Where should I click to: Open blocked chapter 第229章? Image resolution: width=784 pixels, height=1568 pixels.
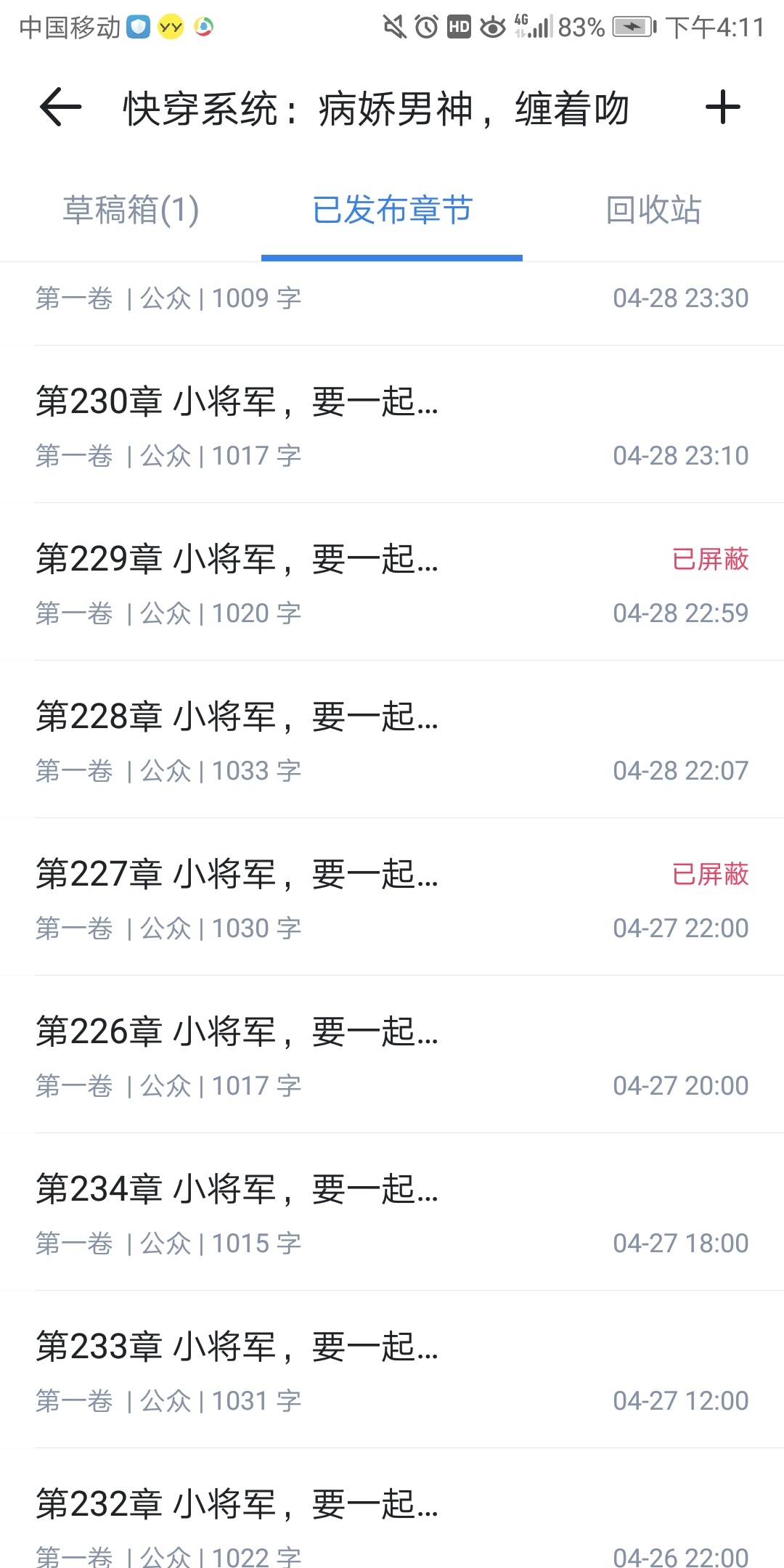392,583
